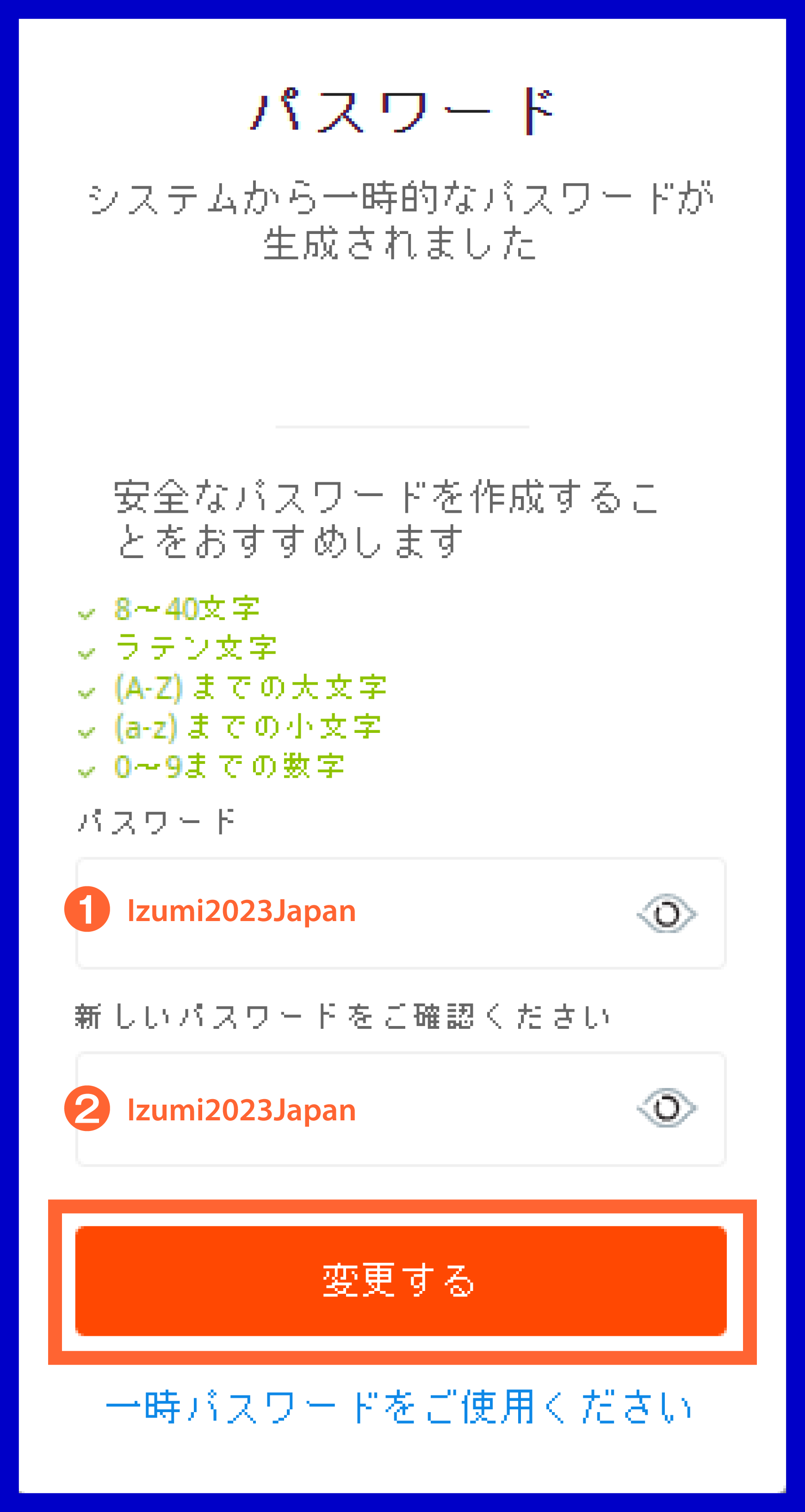Tap the 変更する button
This screenshot has height=1512, width=805.
(401, 1281)
